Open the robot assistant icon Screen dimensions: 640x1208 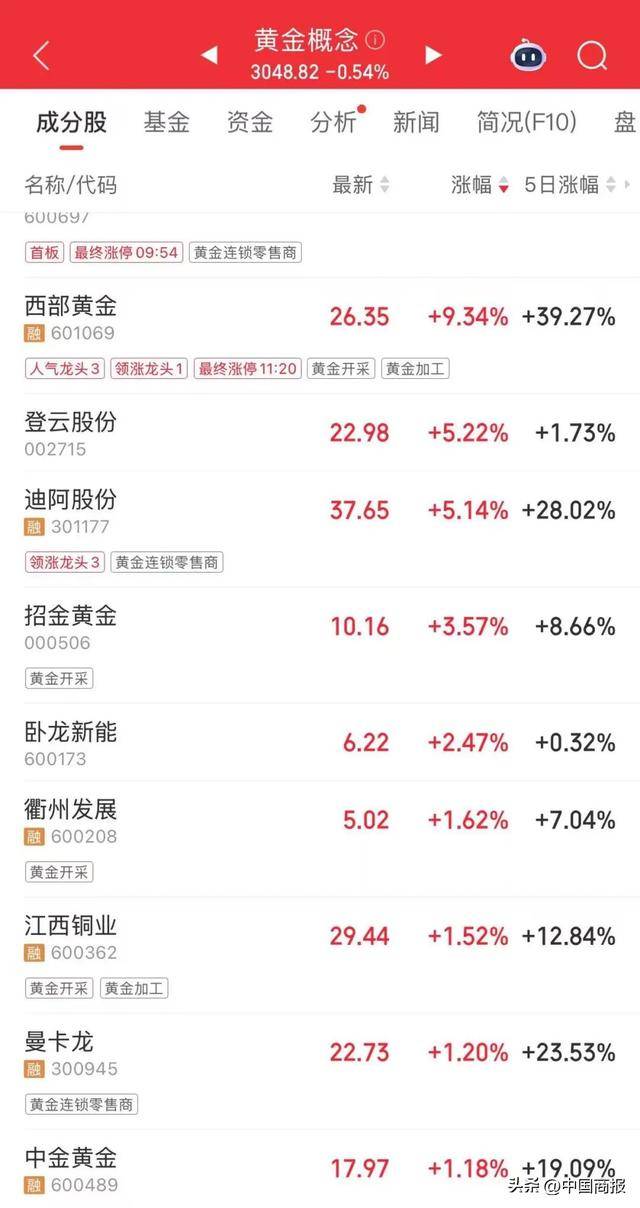point(528,55)
